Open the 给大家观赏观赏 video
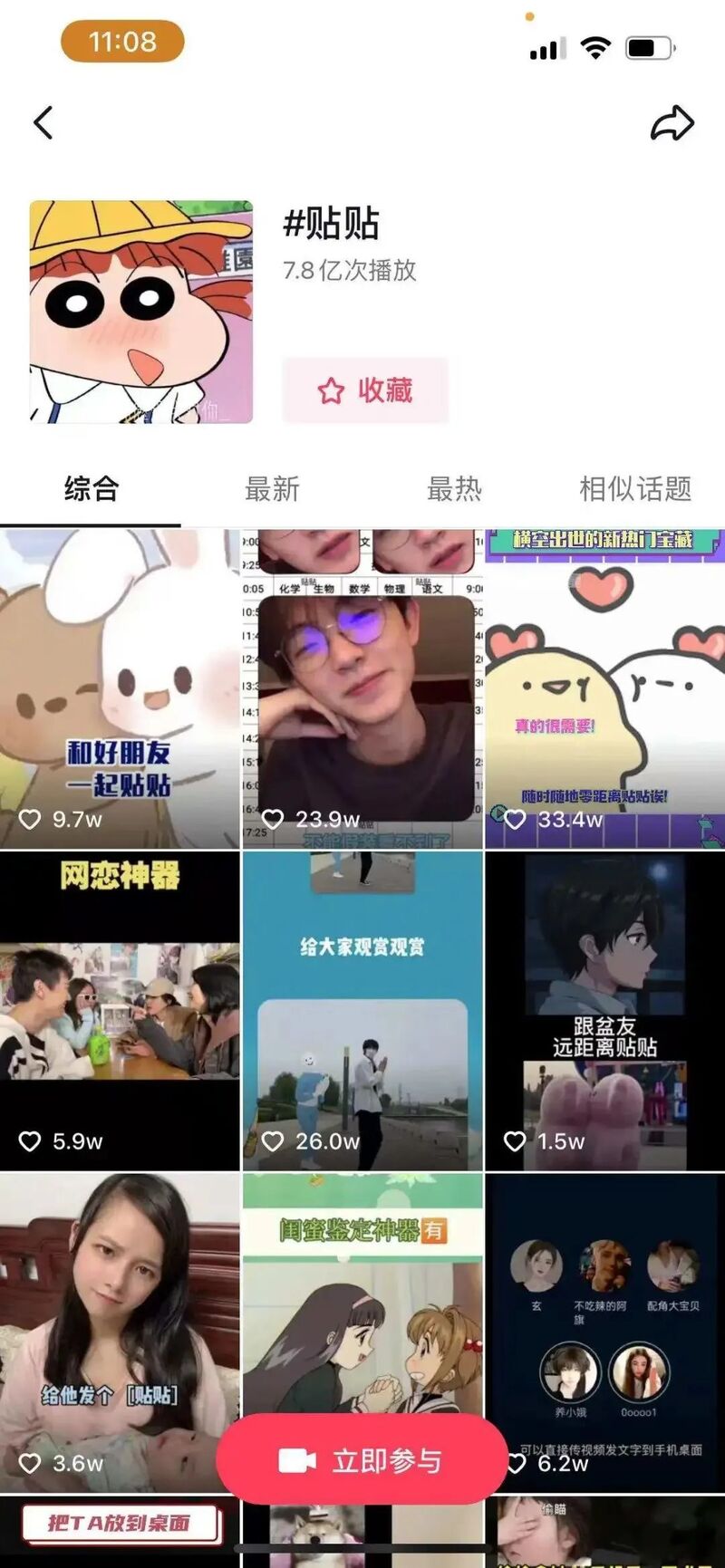This screenshot has width=725, height=1568. [362, 1010]
